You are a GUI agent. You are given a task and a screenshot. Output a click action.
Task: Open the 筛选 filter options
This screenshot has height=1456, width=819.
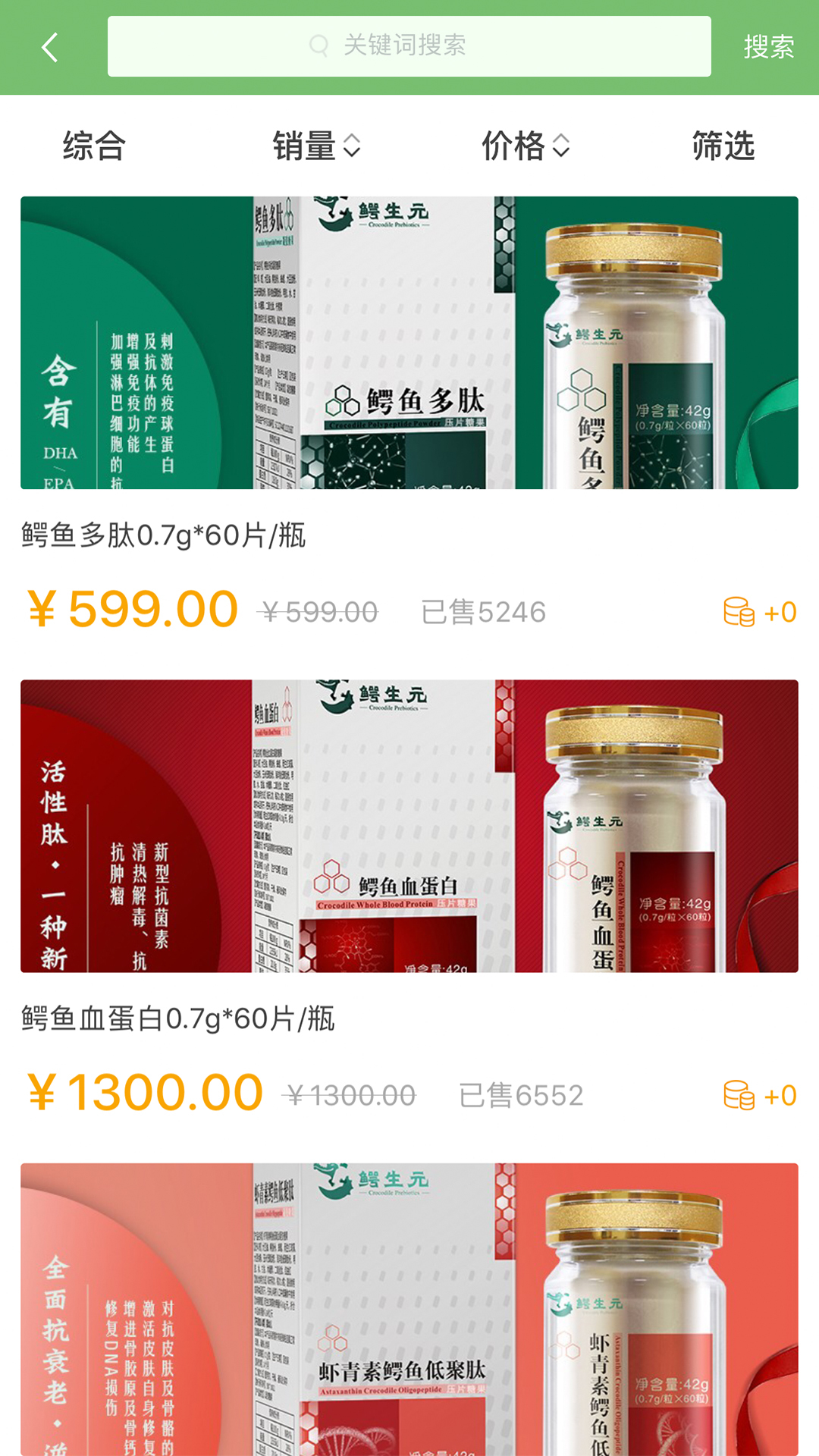723,146
